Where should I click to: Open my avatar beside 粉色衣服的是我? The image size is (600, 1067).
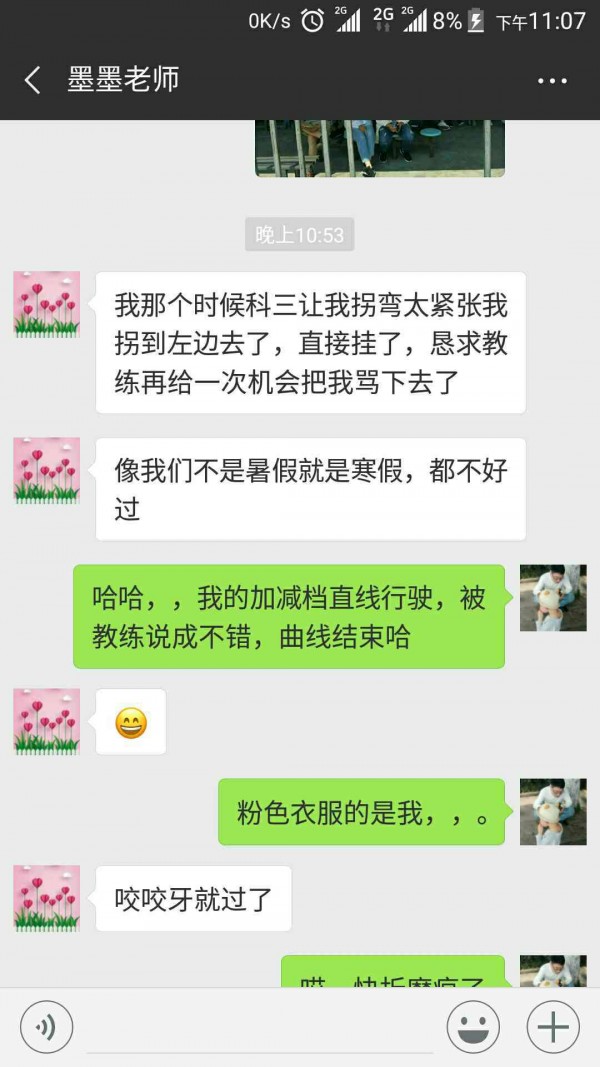[553, 812]
